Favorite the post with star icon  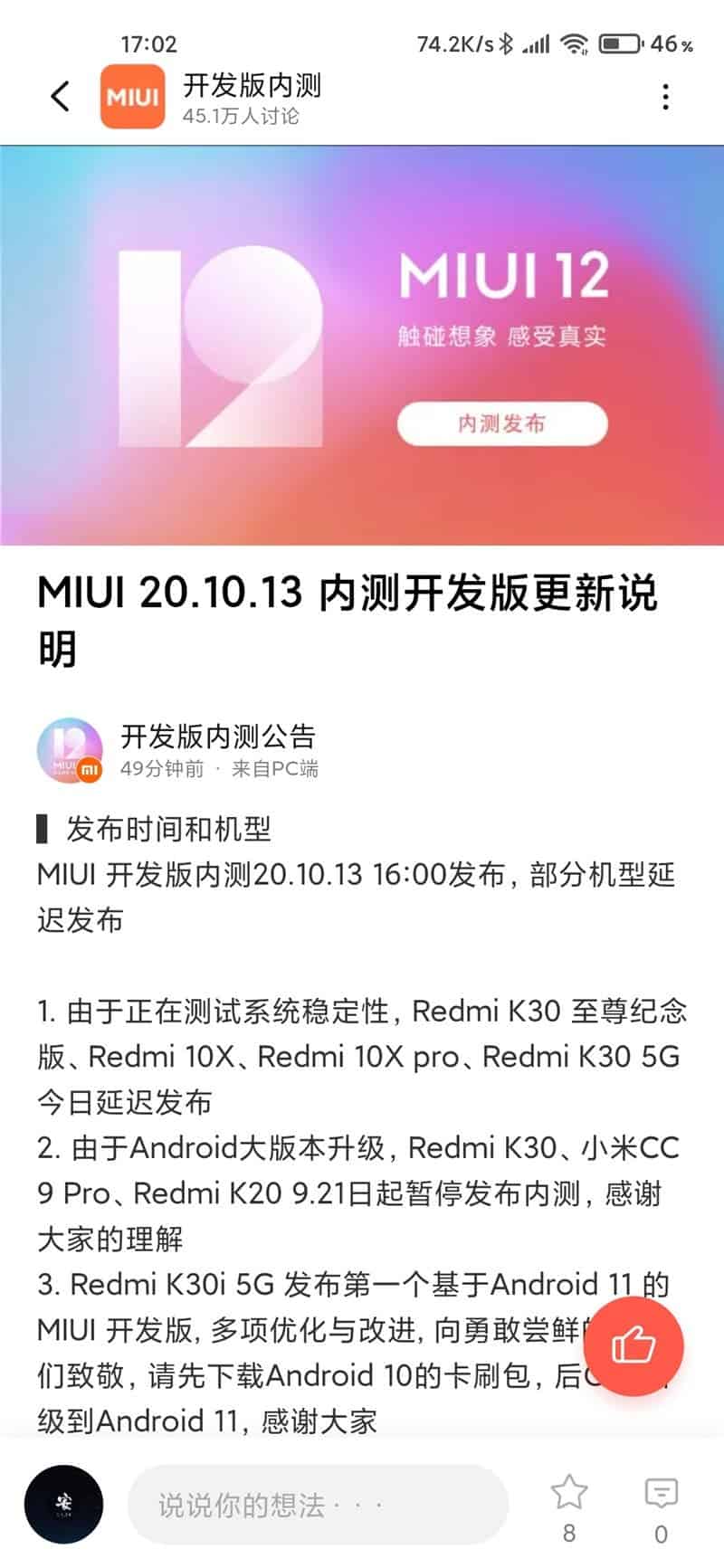569,1494
